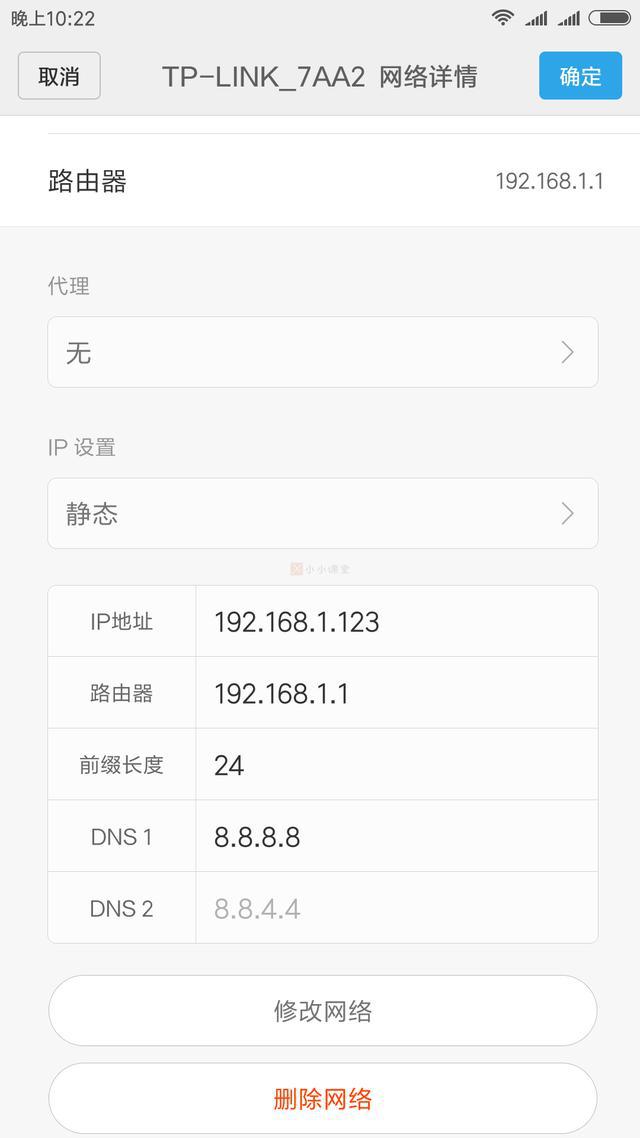Viewport: 640px width, 1138px height.
Task: Edit the 前缀长度 field
Action: pyautogui.click(x=396, y=765)
